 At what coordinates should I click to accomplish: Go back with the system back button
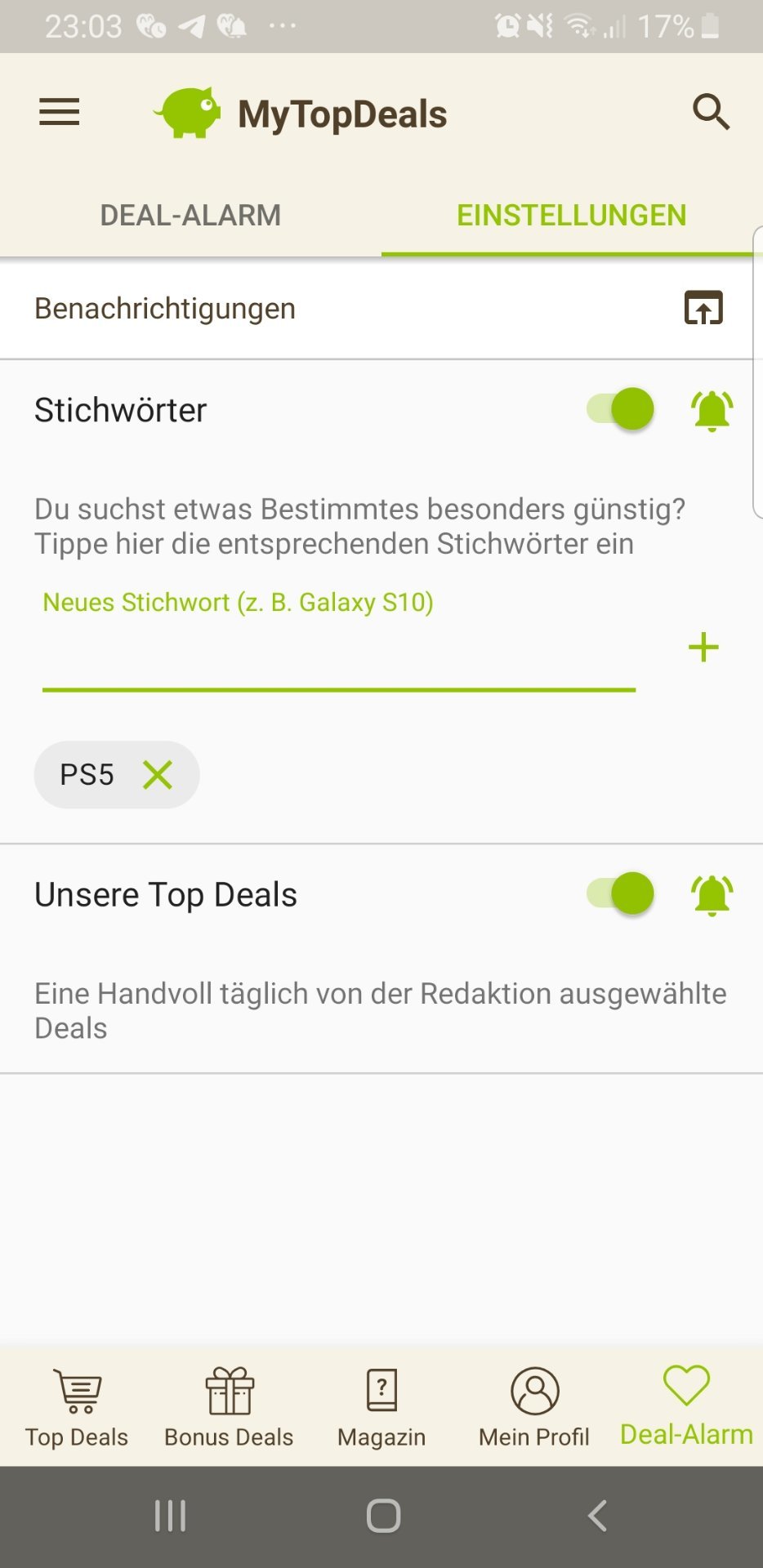[597, 1516]
